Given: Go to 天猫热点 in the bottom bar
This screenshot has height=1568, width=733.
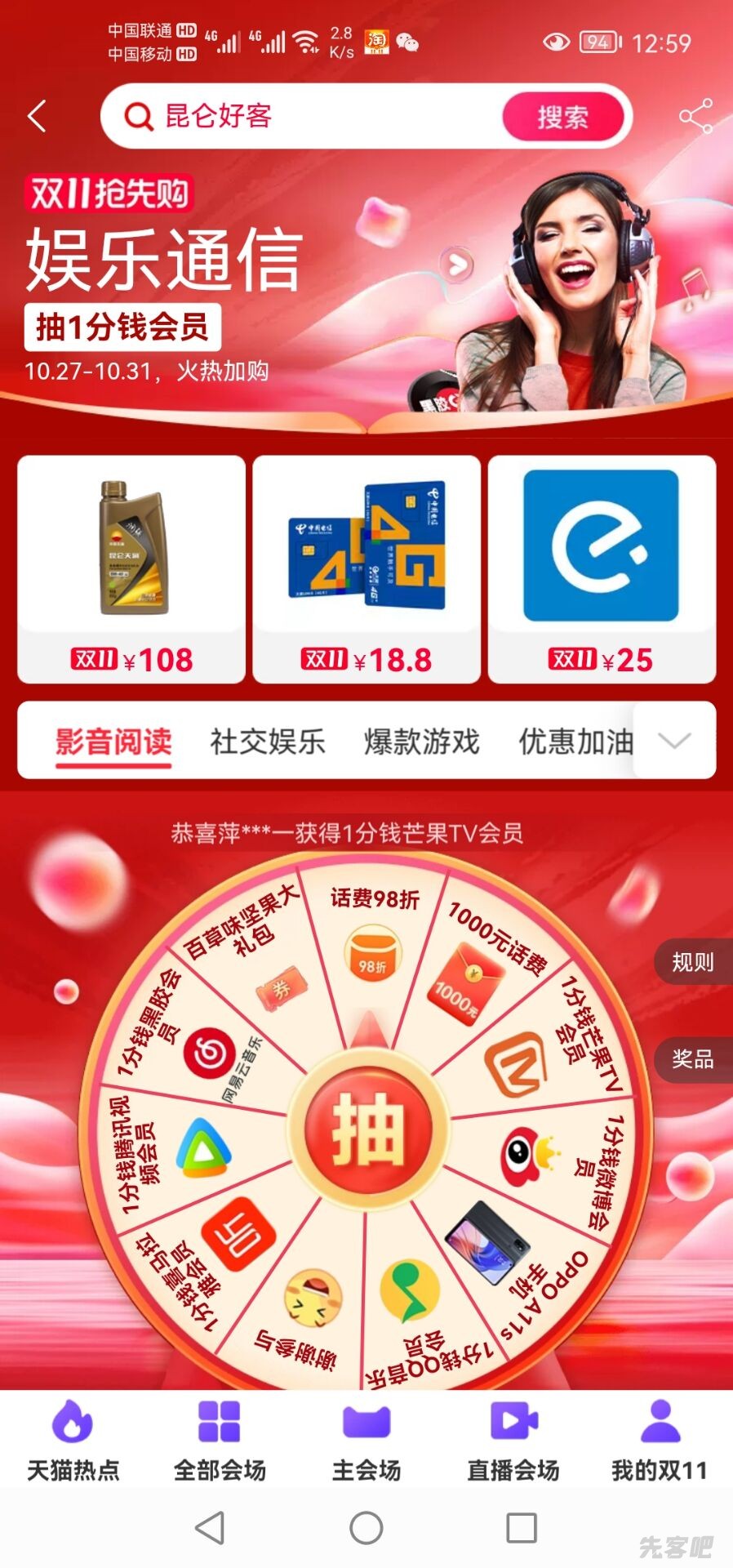Looking at the screenshot, I should coord(73,1440).
